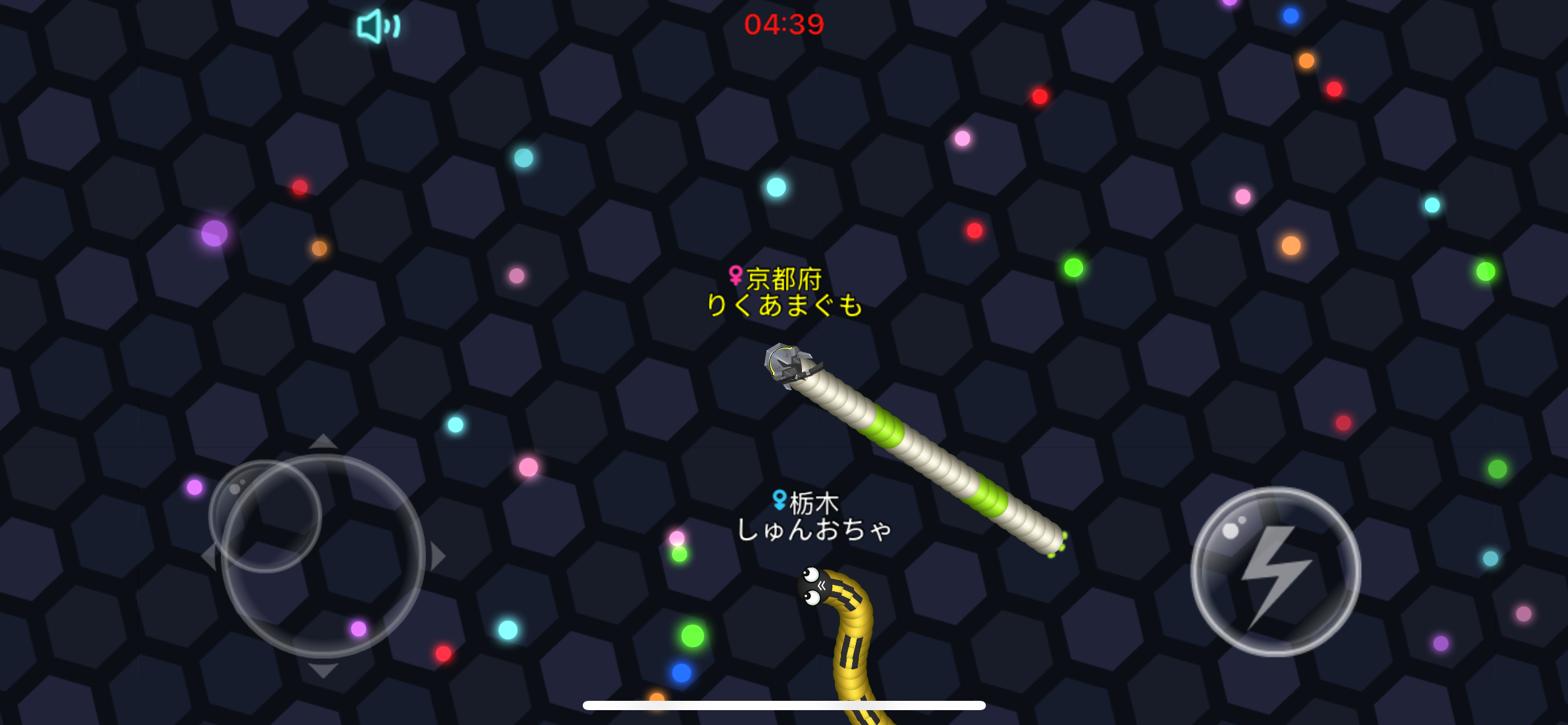Image resolution: width=1568 pixels, height=725 pixels.
Task: Tap the joystick's up arrow
Action: coord(323,442)
